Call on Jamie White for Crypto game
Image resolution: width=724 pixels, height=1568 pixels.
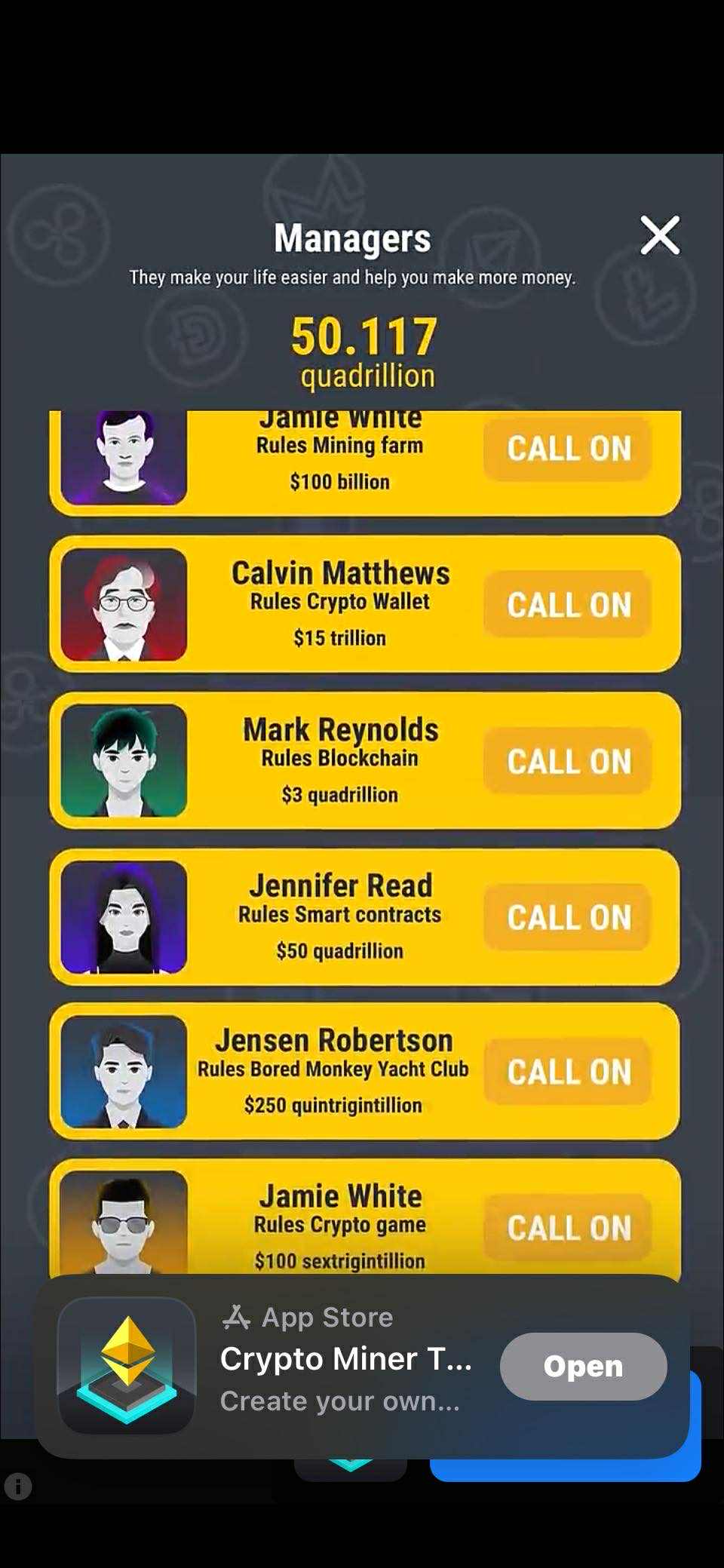coord(568,1228)
